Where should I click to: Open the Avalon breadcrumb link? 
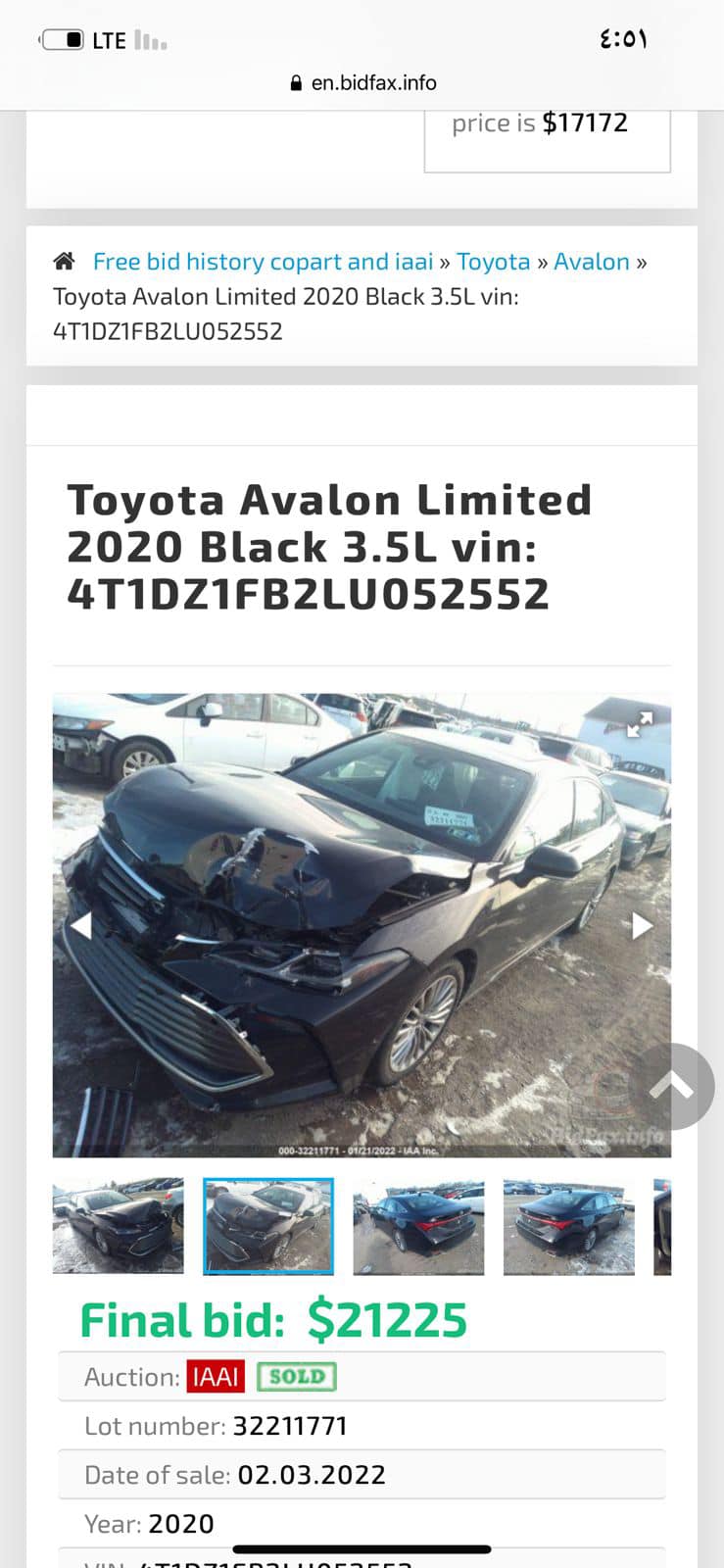[591, 262]
